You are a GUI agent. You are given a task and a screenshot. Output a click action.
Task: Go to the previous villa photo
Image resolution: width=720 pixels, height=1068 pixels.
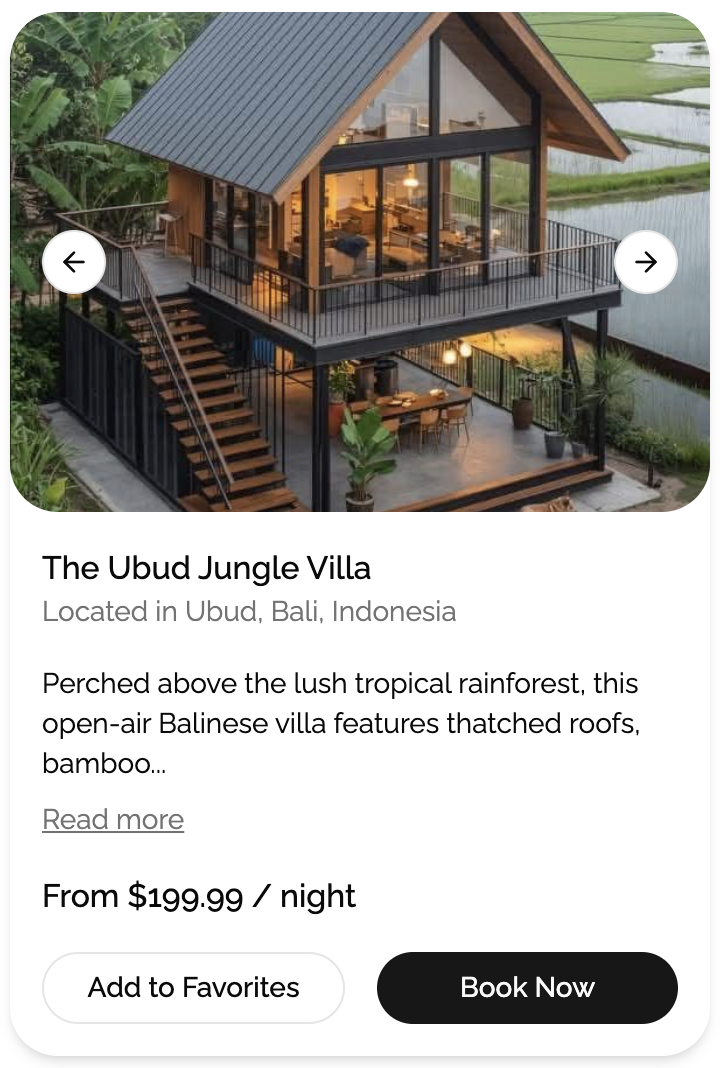coord(74,262)
